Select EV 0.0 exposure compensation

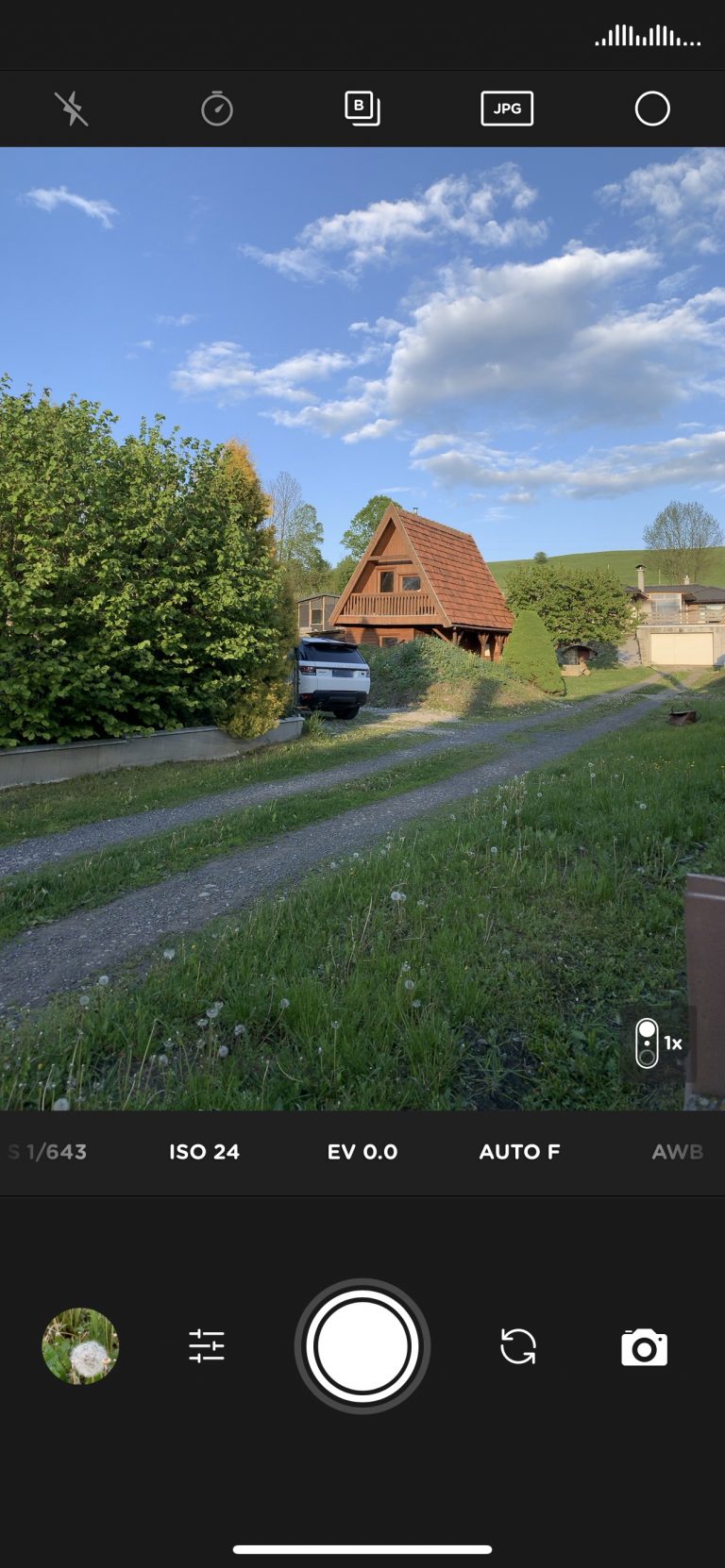tap(362, 1152)
